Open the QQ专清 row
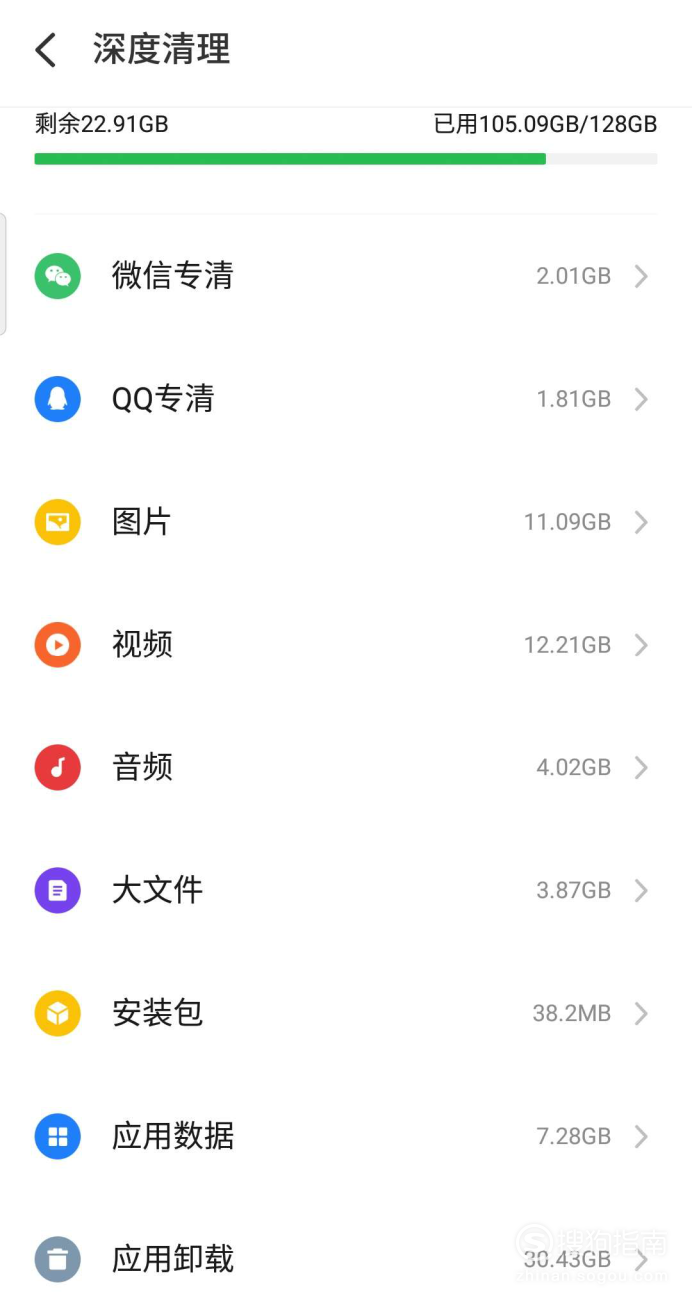692x1310 pixels. [346, 399]
